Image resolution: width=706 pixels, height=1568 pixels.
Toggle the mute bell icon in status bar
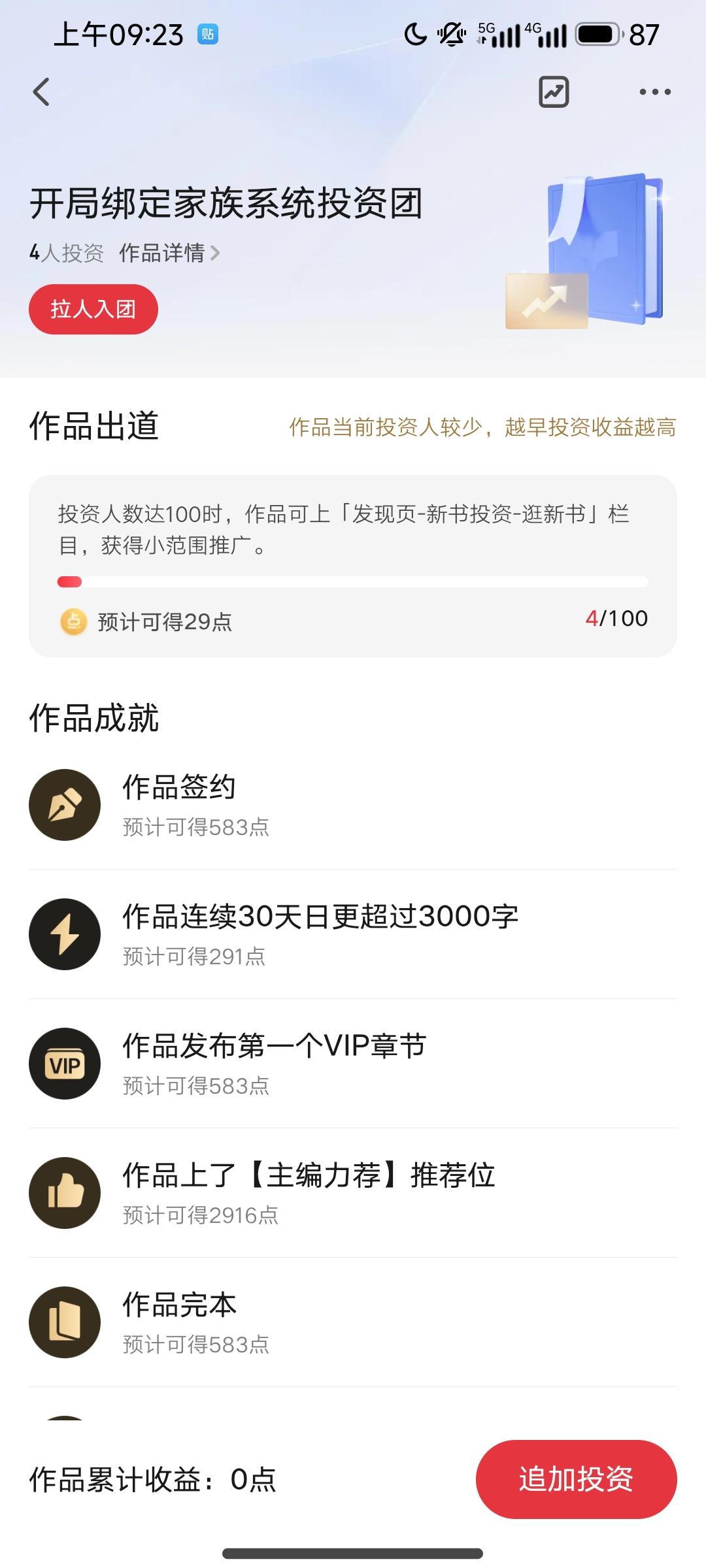pyautogui.click(x=450, y=36)
